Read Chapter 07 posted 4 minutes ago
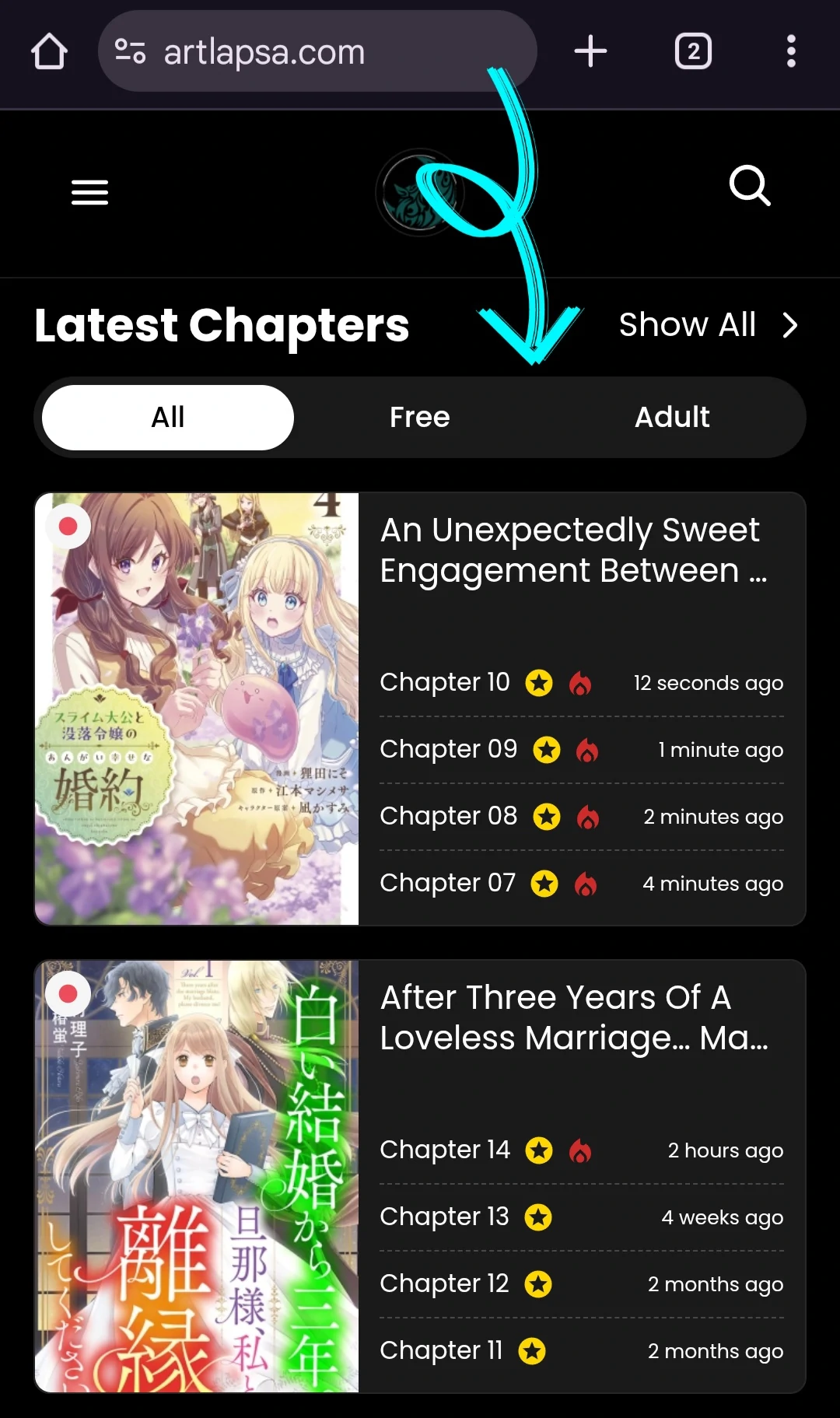The width and height of the screenshot is (840, 1418). [x=581, y=884]
